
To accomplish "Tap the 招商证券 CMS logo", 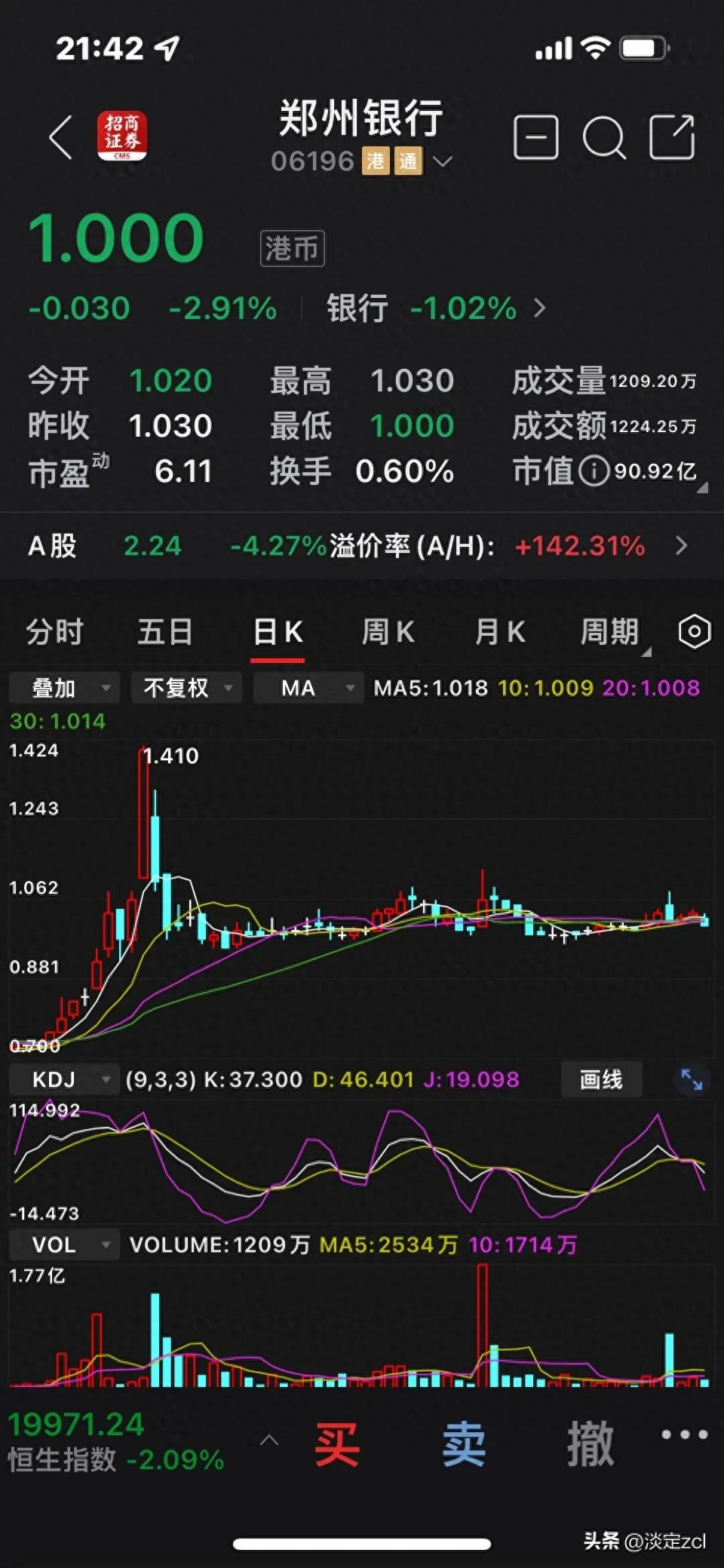I will [123, 136].
